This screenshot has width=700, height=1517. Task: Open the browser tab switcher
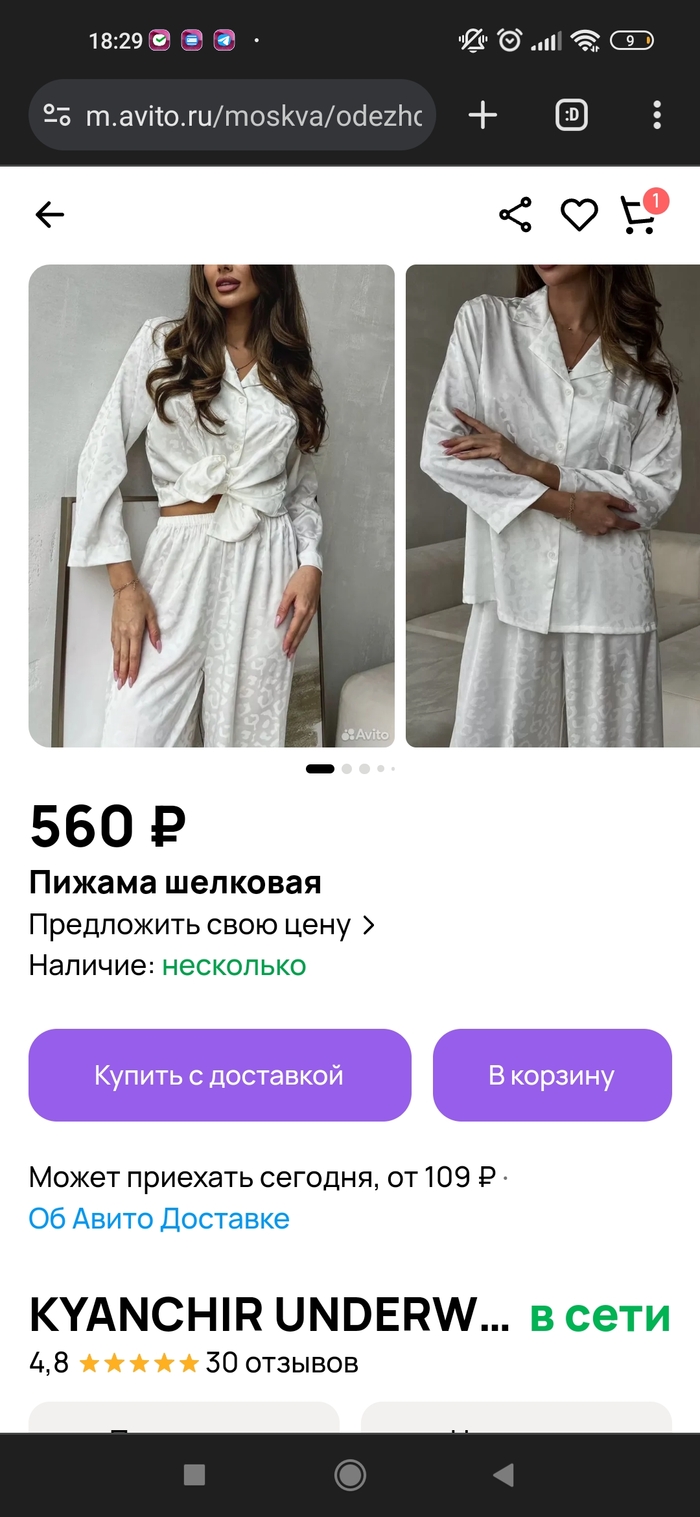571,116
